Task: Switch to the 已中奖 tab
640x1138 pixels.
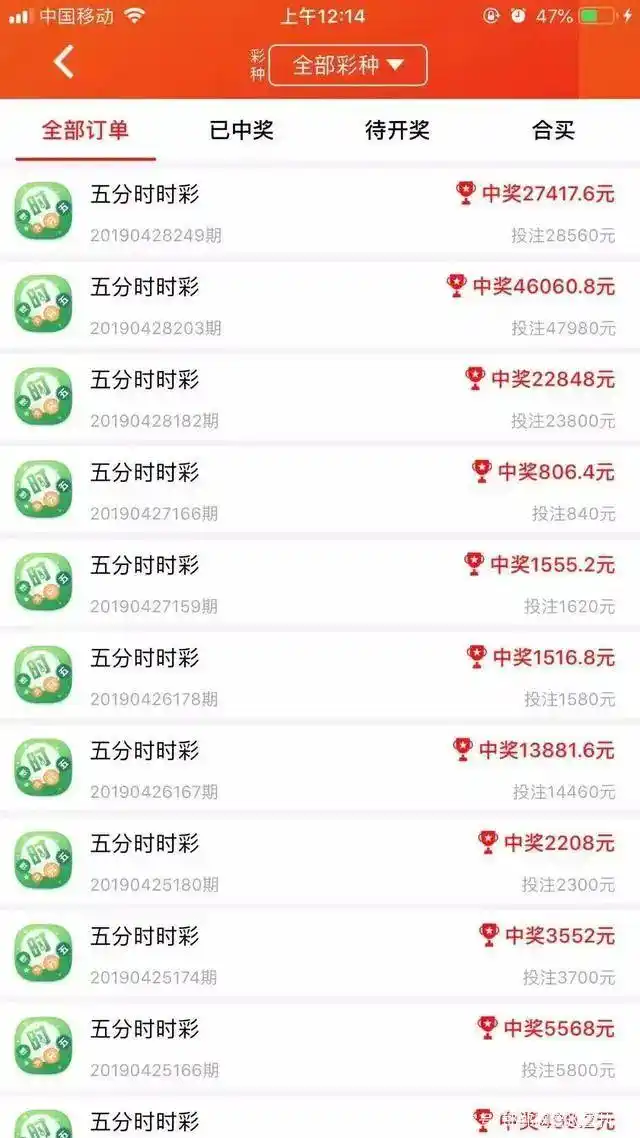Action: (241, 130)
